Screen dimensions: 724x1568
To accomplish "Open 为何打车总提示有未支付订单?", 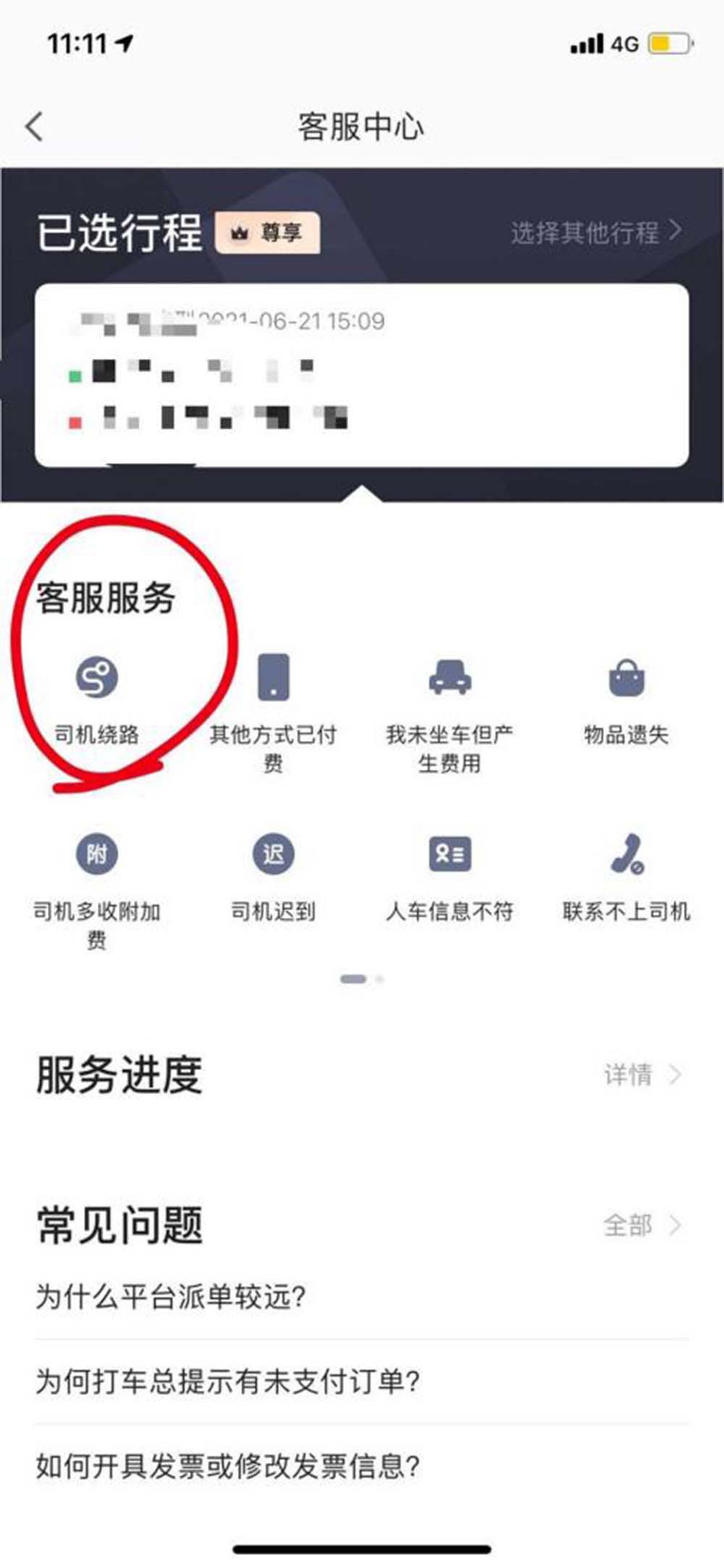I will [362, 1381].
